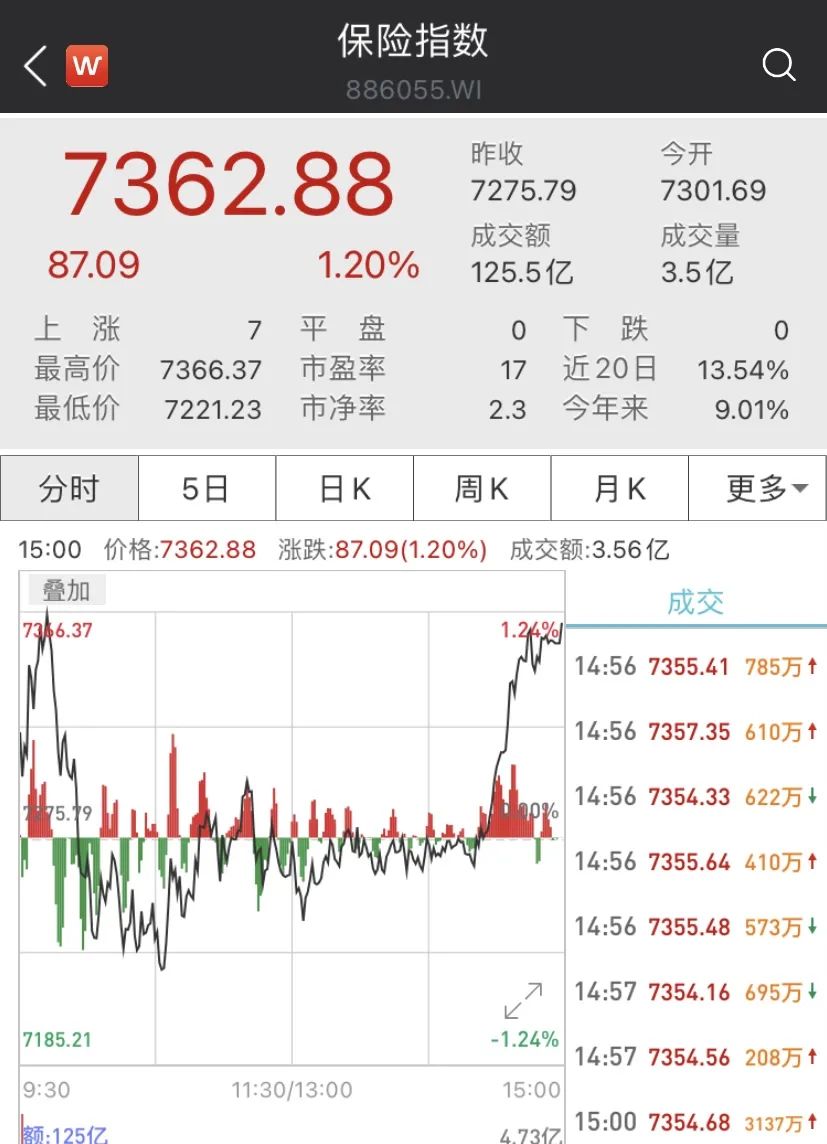The width and height of the screenshot is (827, 1144).
Task: Open the 成交 transactions tab
Action: (695, 602)
